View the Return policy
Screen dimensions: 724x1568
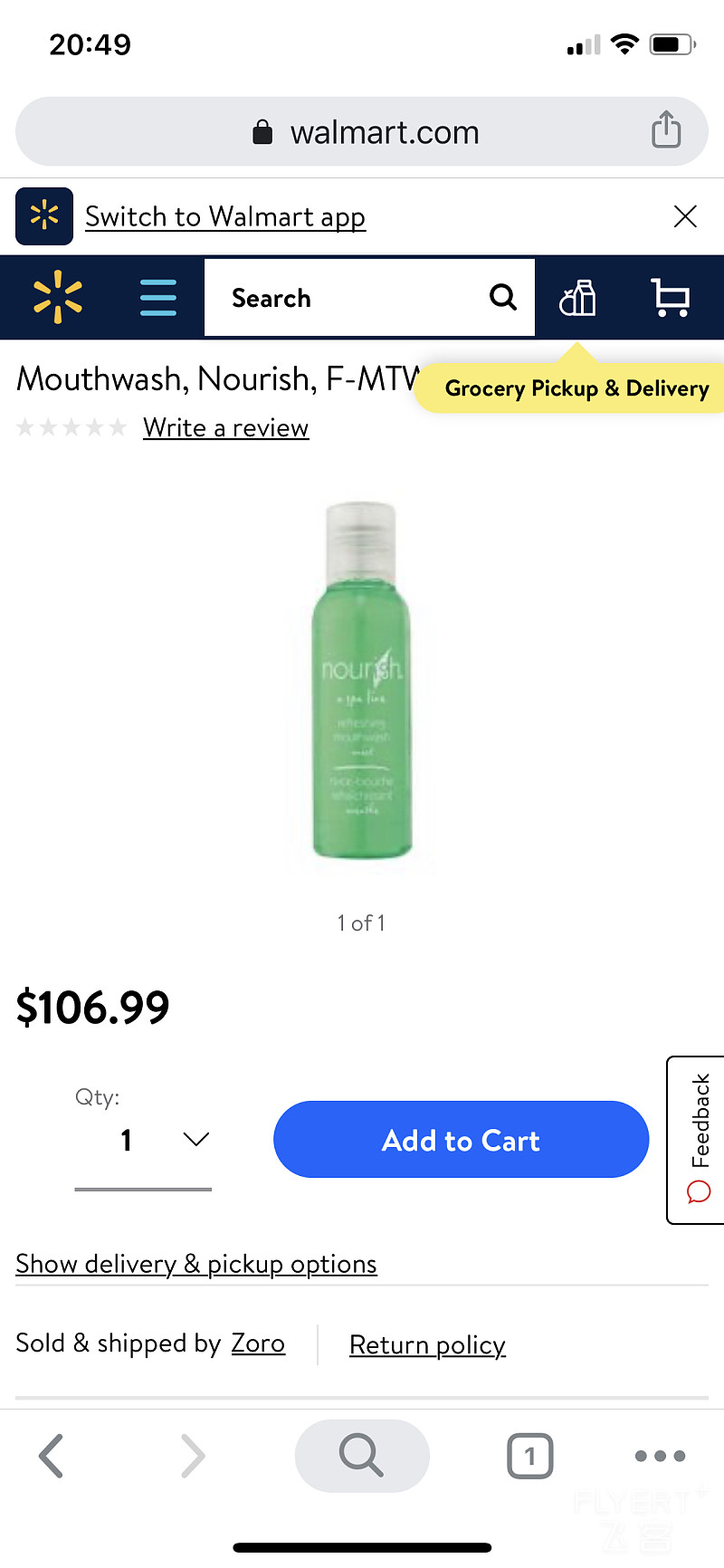coord(427,1345)
